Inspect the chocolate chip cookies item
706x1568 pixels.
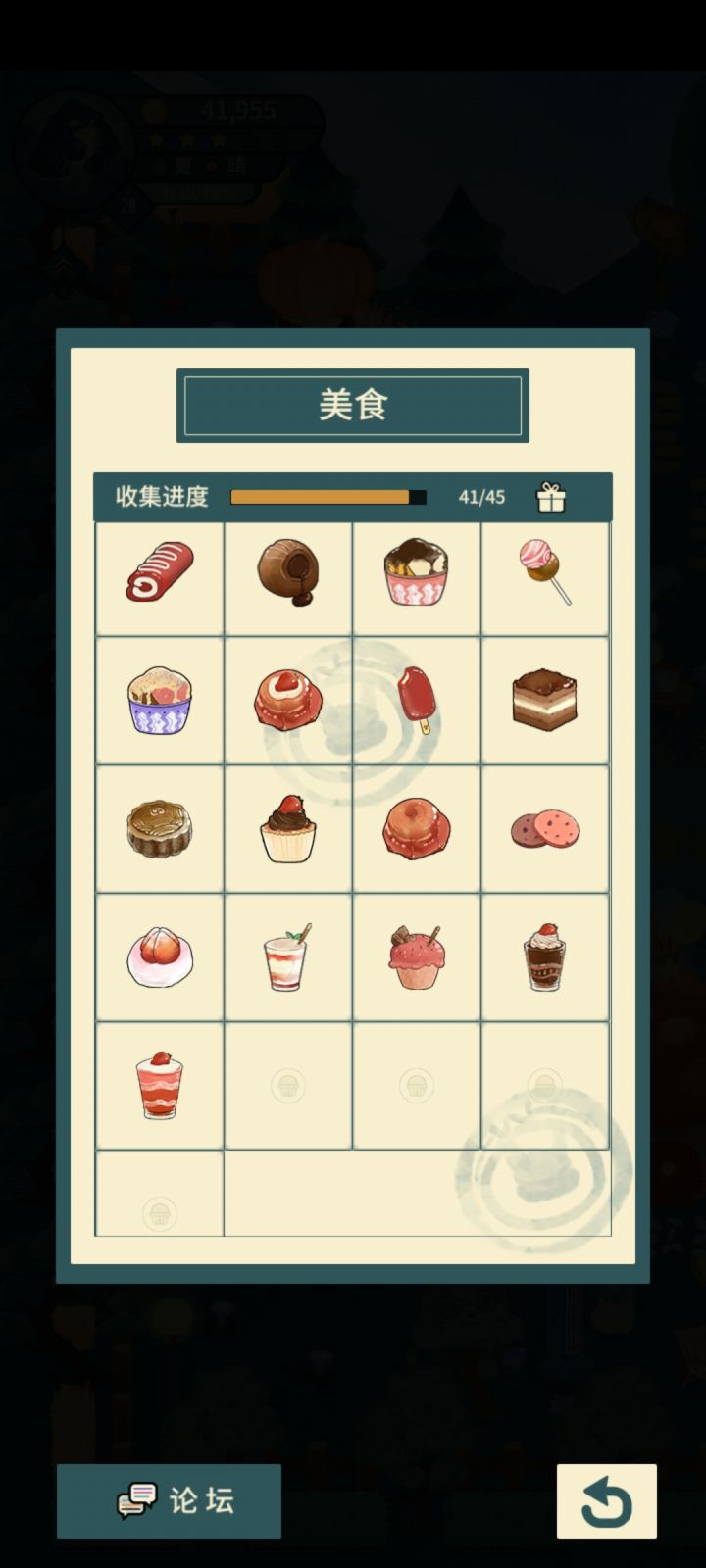(545, 828)
